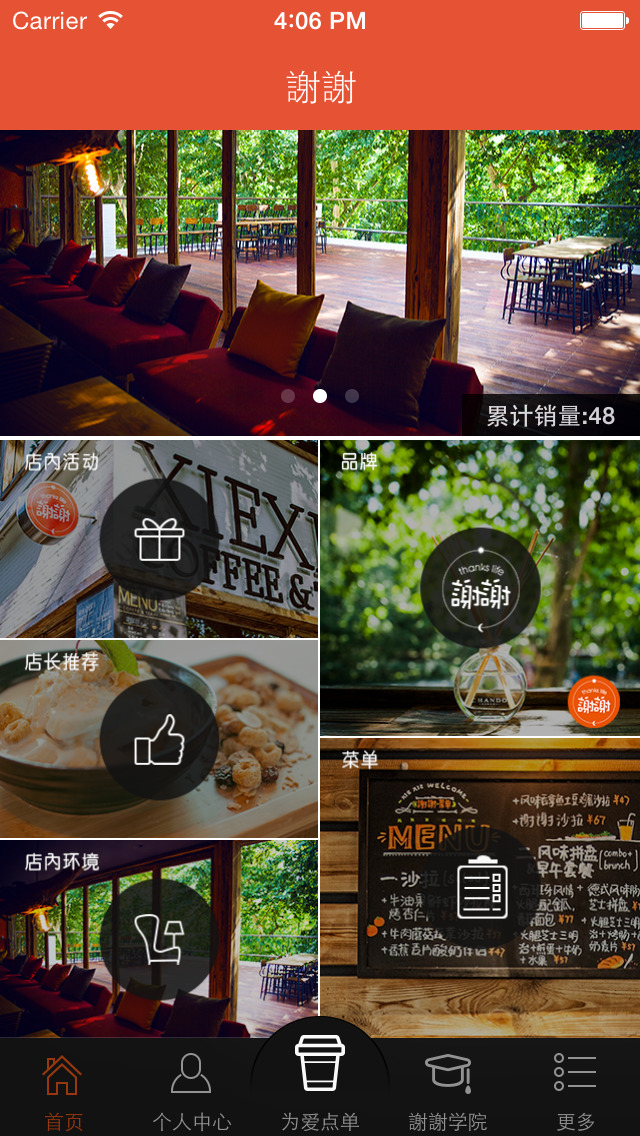Open the 店内活动 tile

pos(159,539)
